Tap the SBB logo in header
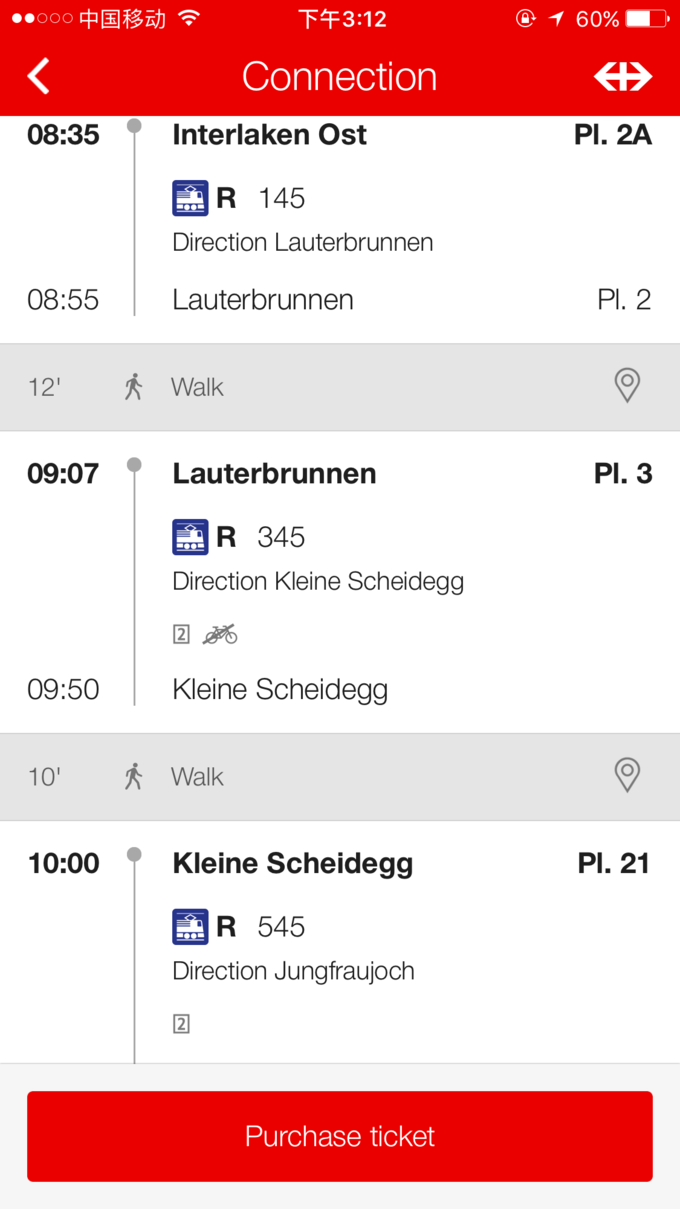Image resolution: width=680 pixels, height=1209 pixels. pos(622,77)
